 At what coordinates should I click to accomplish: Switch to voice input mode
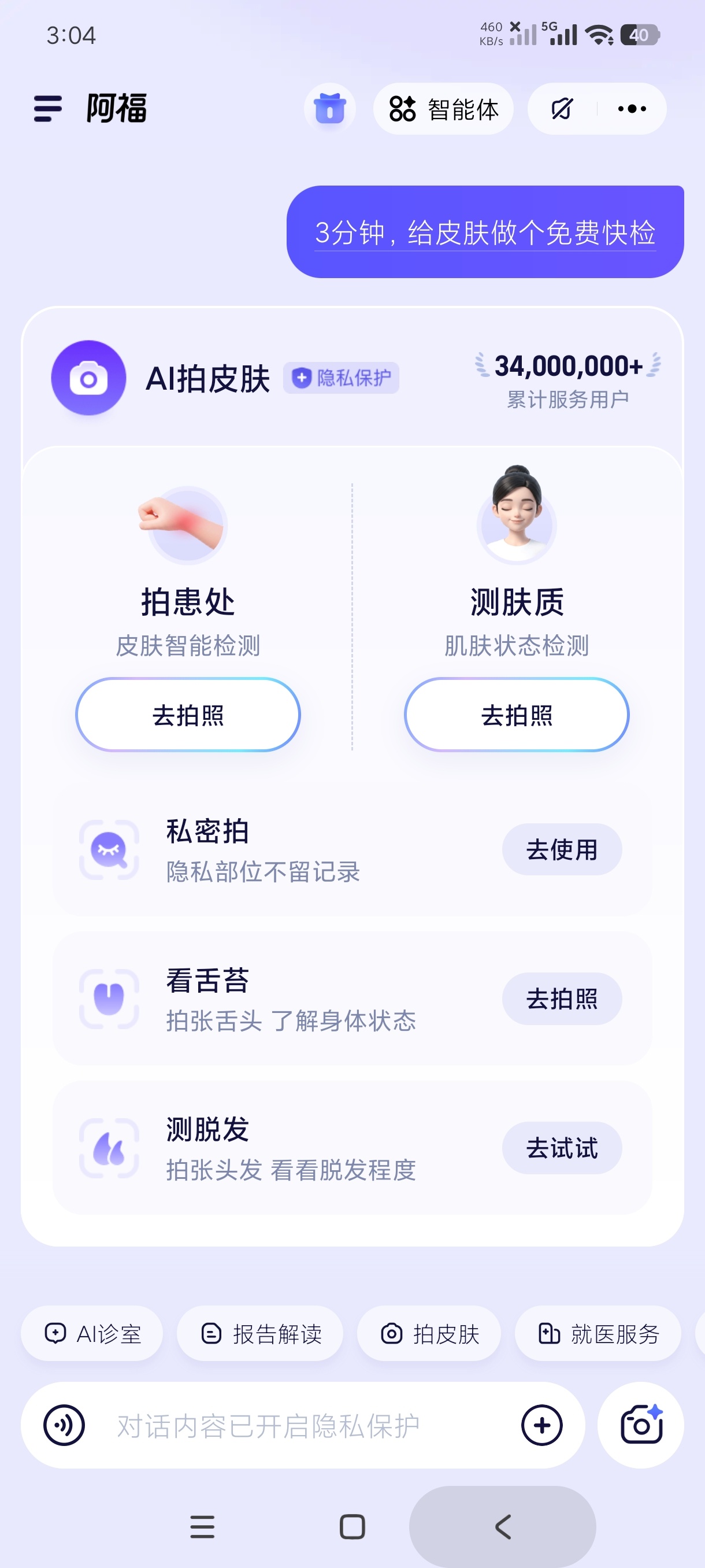(64, 1425)
